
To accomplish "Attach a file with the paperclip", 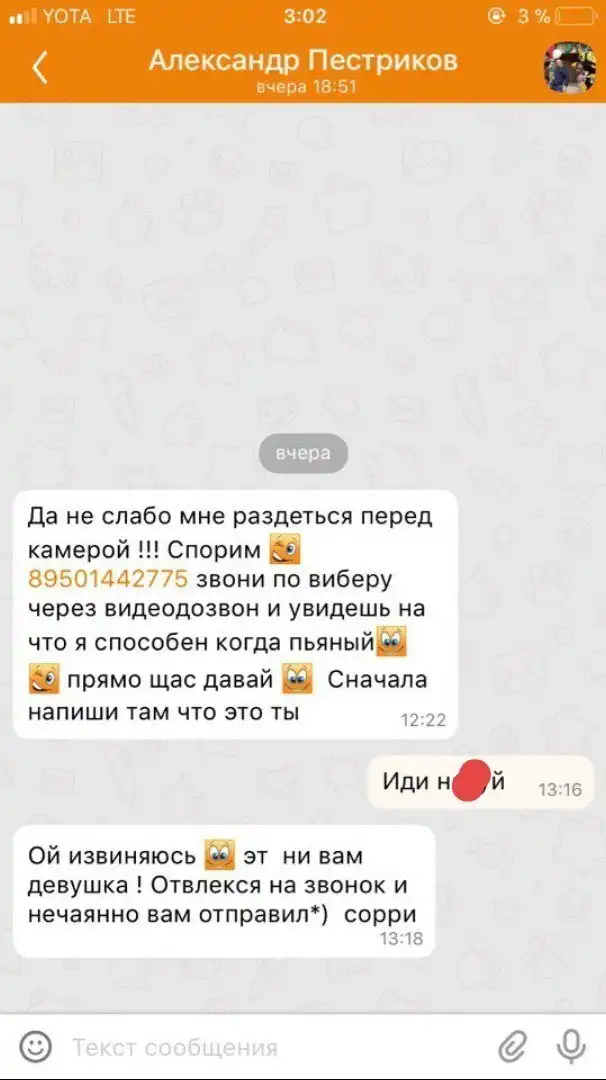I will 513,1047.
